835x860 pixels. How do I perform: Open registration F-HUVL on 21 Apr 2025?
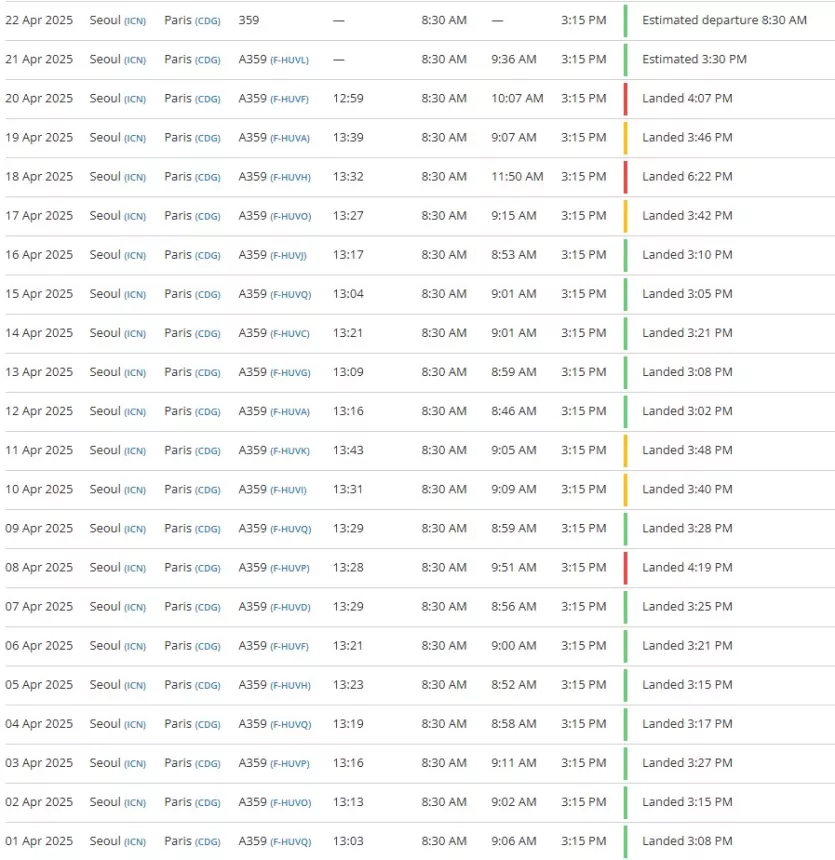tap(289, 60)
